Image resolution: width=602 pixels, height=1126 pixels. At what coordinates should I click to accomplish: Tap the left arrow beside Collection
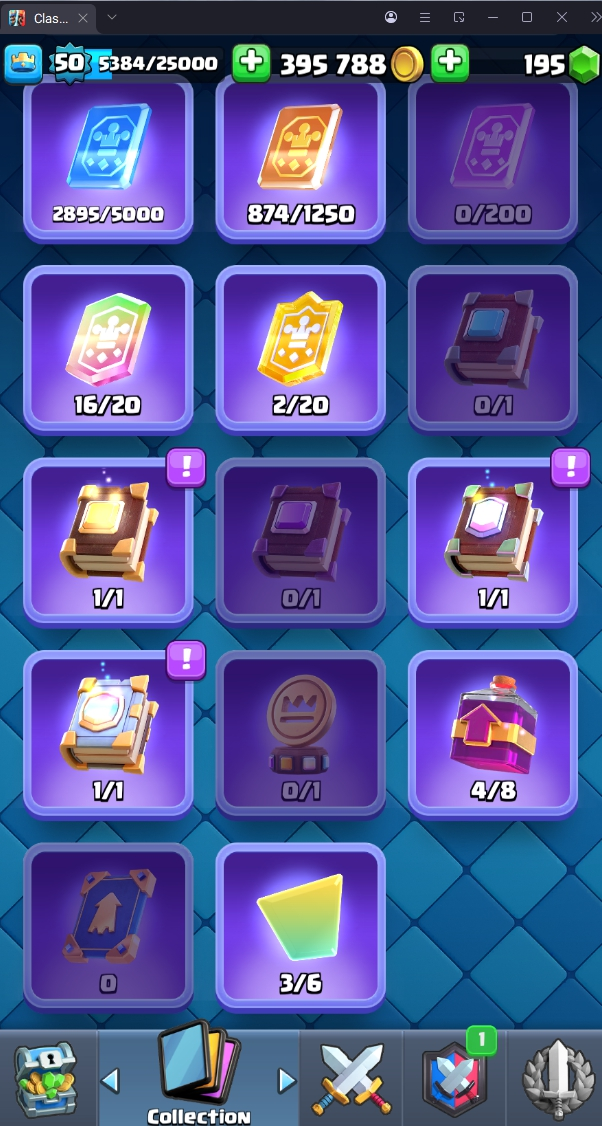(111, 1080)
